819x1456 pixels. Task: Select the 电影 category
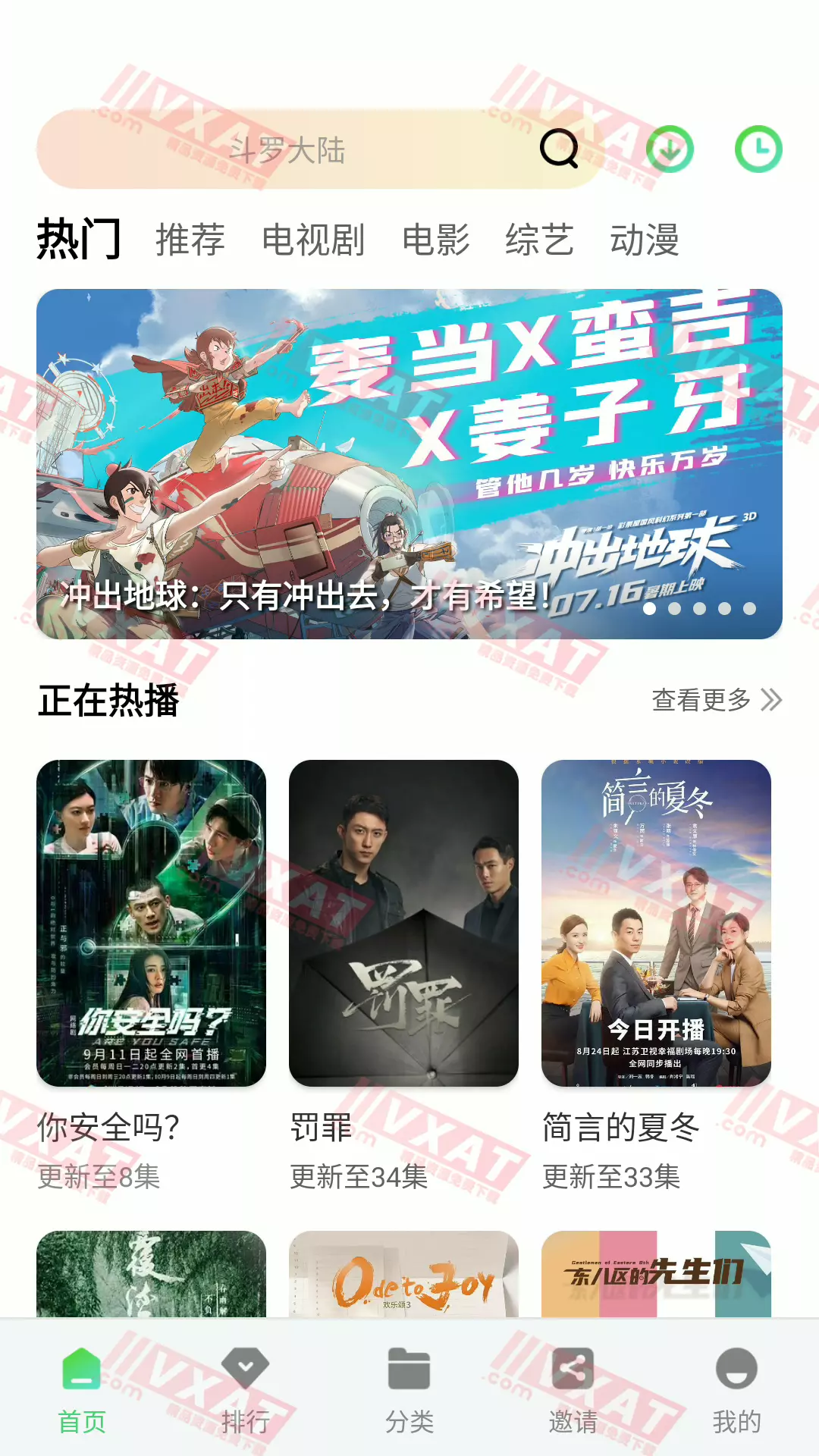[436, 240]
